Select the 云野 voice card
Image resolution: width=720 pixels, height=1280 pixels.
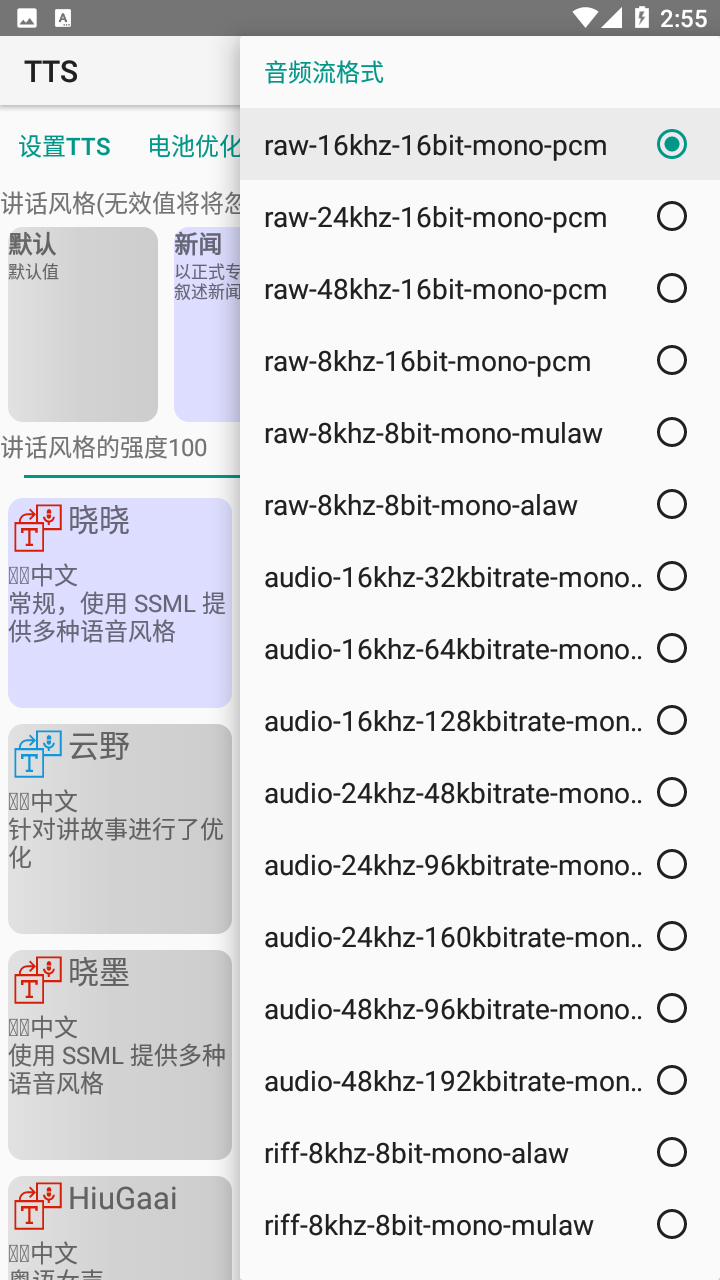[x=120, y=828]
